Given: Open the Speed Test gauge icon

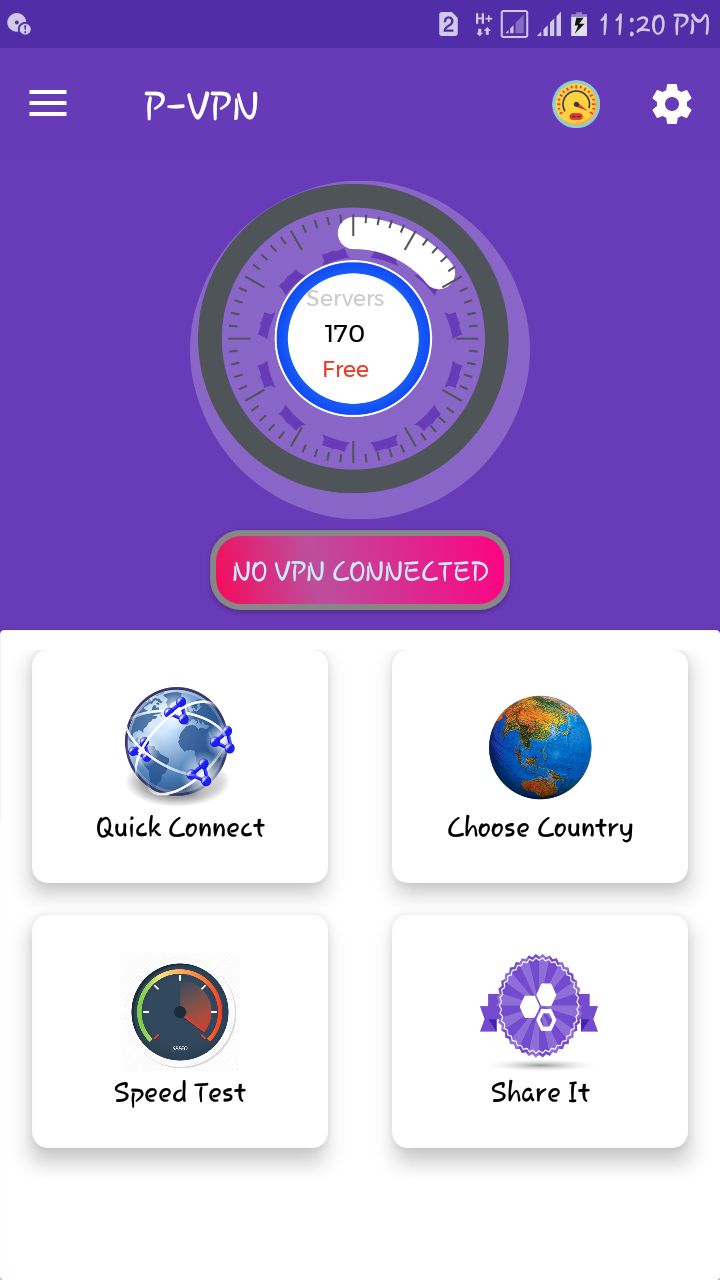Looking at the screenshot, I should [180, 1010].
